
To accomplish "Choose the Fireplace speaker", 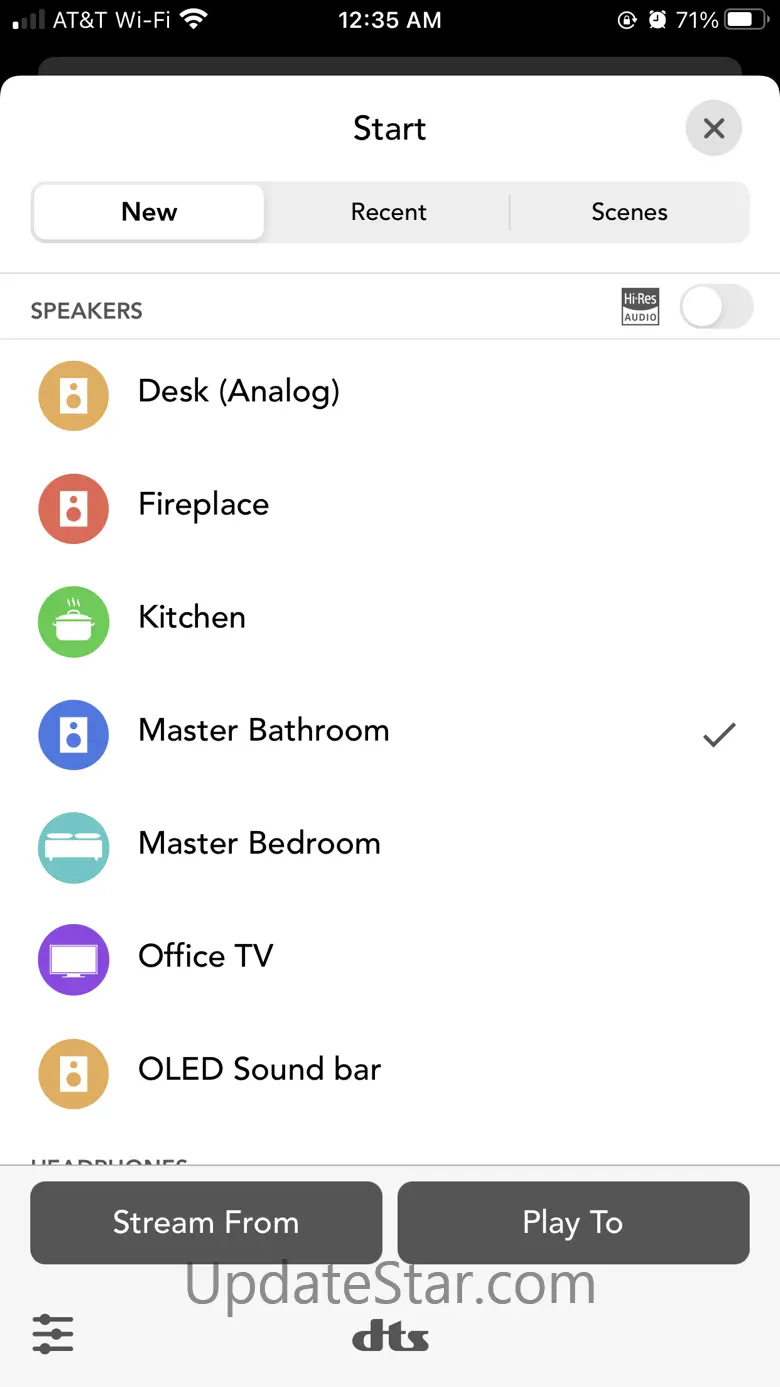I will point(204,504).
